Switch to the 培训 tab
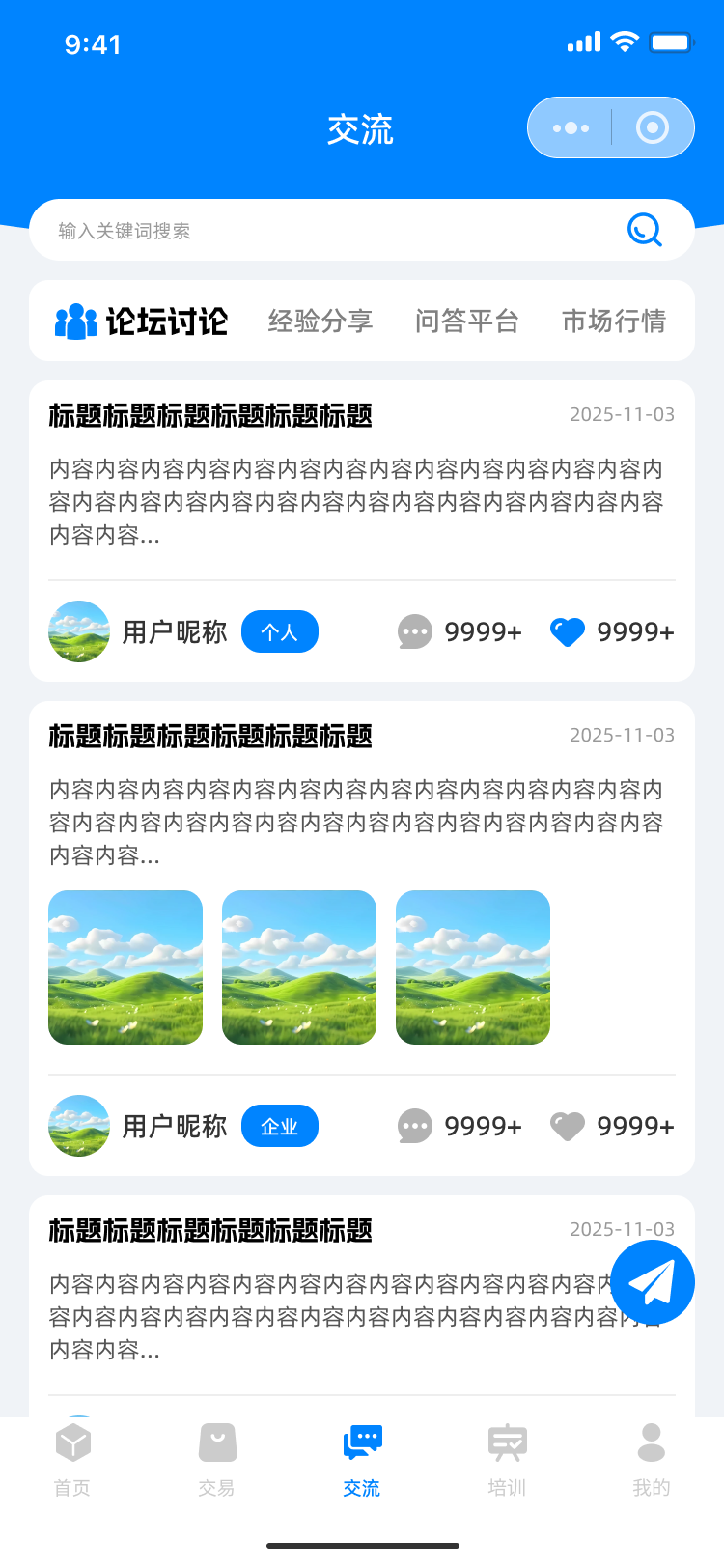724x1568 pixels. (x=507, y=1458)
